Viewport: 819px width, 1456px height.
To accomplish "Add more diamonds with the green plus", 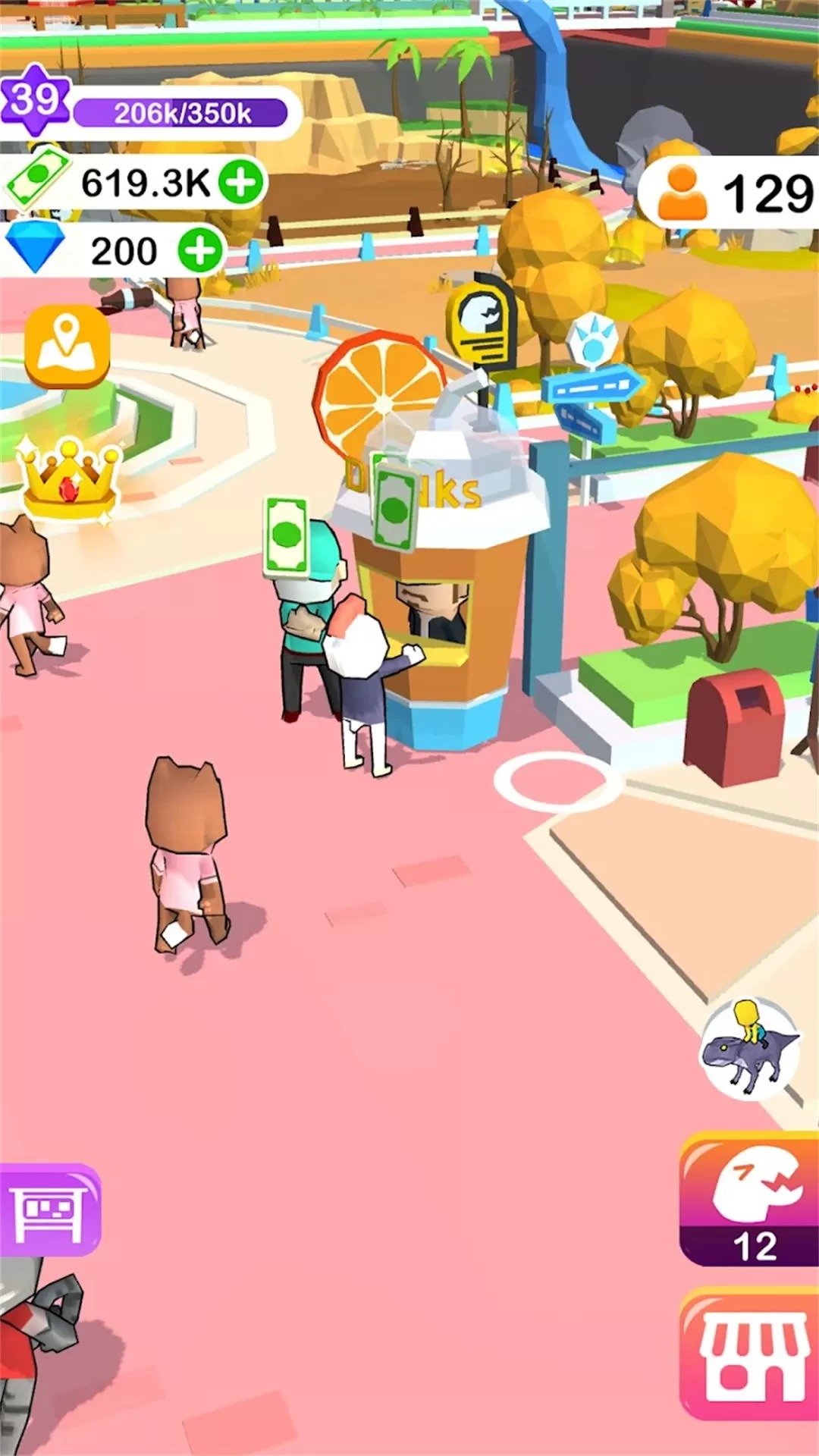I will coord(201,251).
